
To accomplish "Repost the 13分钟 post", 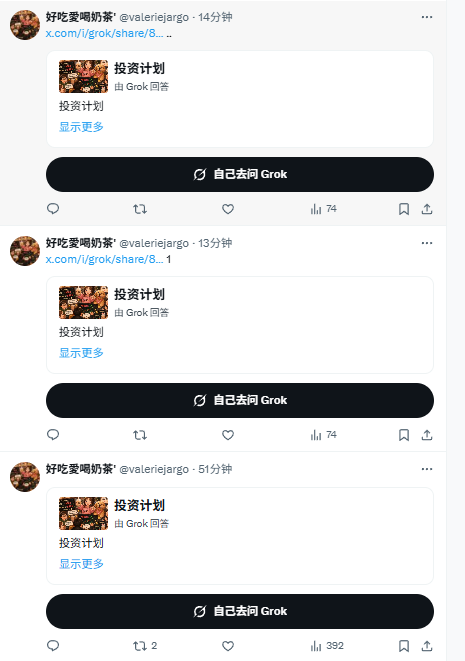I will tap(140, 435).
